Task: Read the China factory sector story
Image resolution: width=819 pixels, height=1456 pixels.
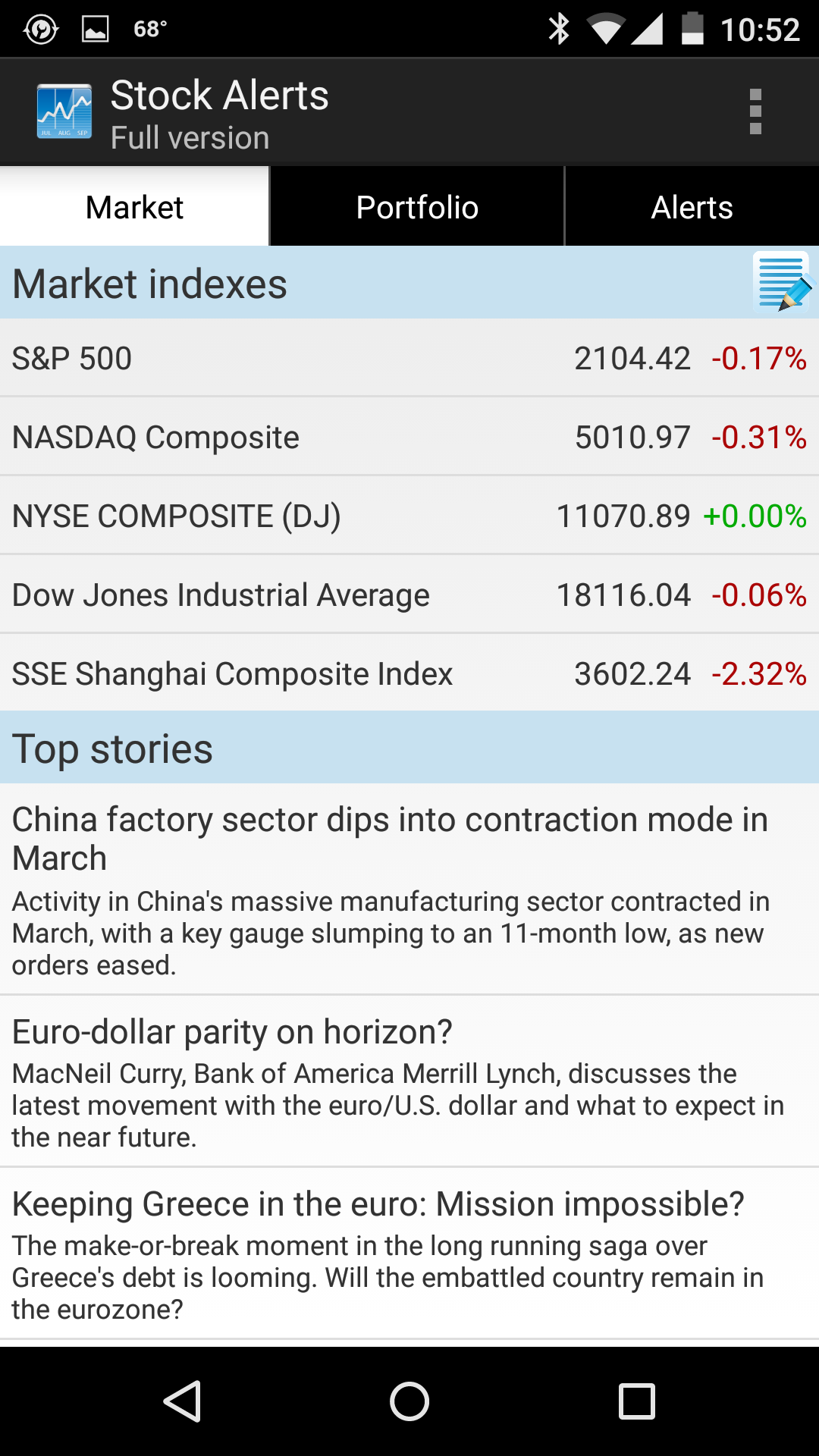Action: coord(409,889)
